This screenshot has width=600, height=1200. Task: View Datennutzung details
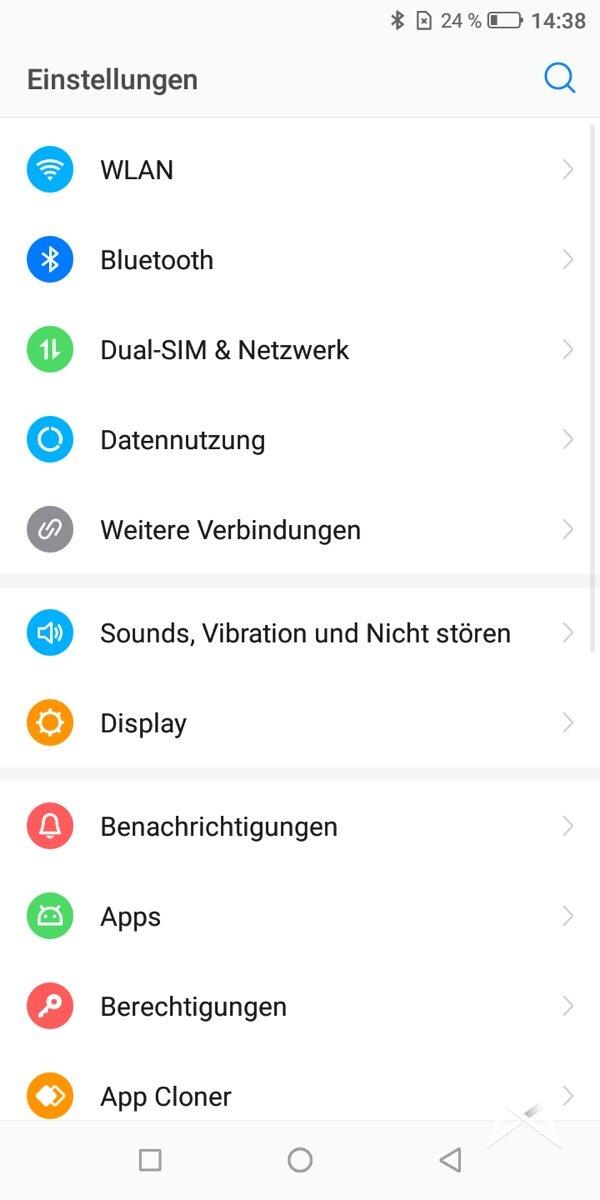[x=300, y=440]
